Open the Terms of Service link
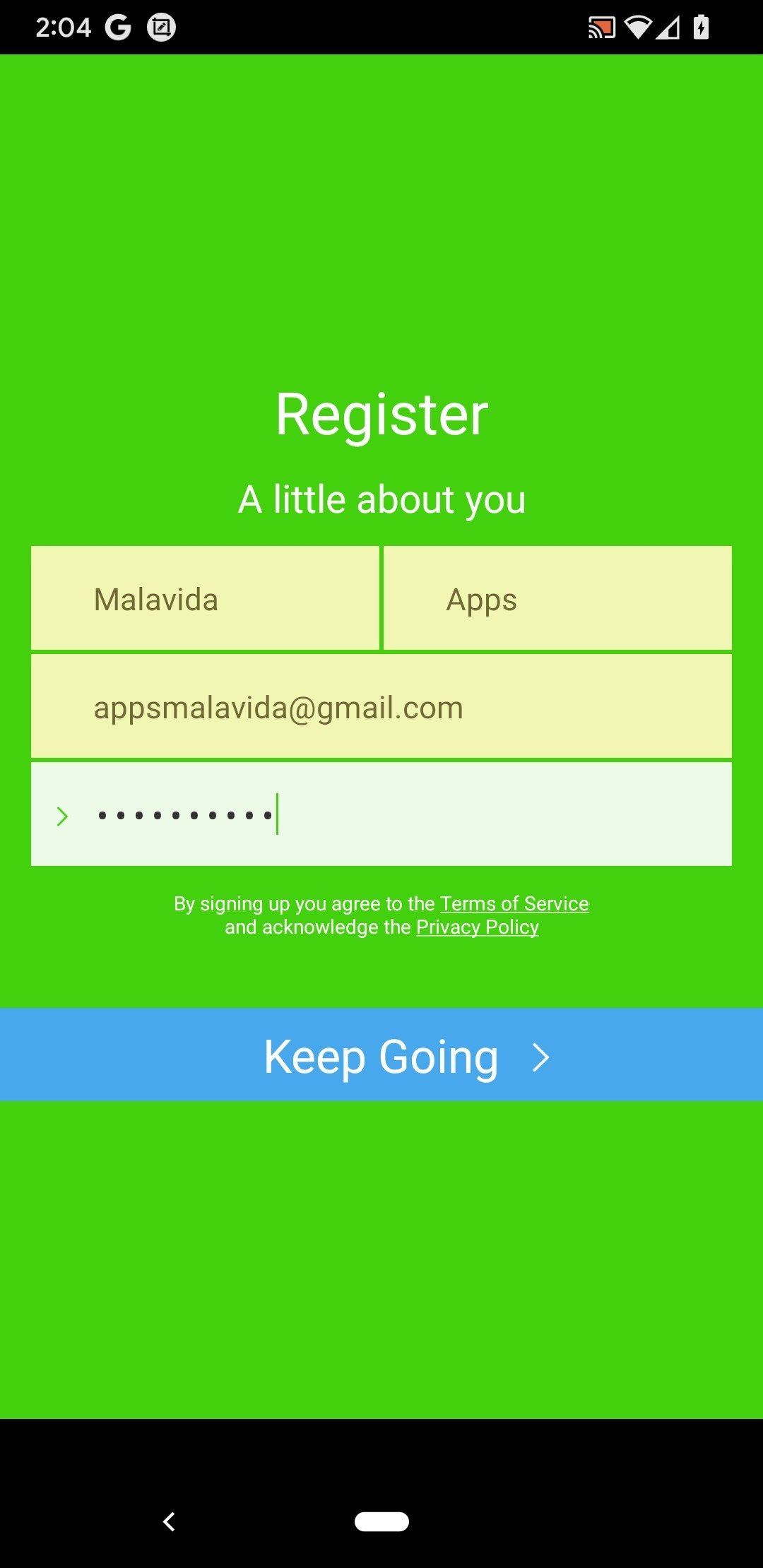763x1568 pixels. (x=514, y=903)
